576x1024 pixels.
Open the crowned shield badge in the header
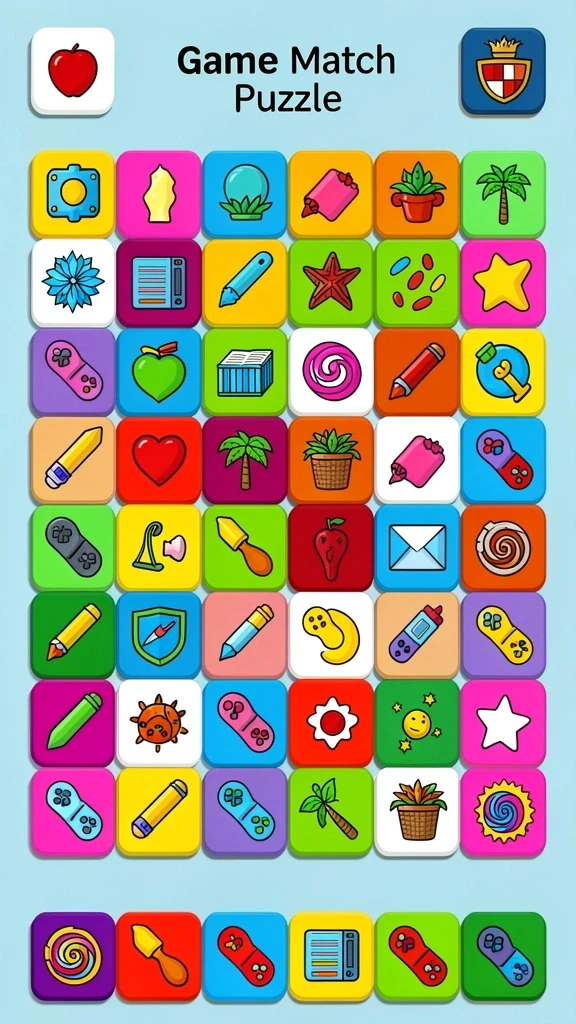coord(503,71)
